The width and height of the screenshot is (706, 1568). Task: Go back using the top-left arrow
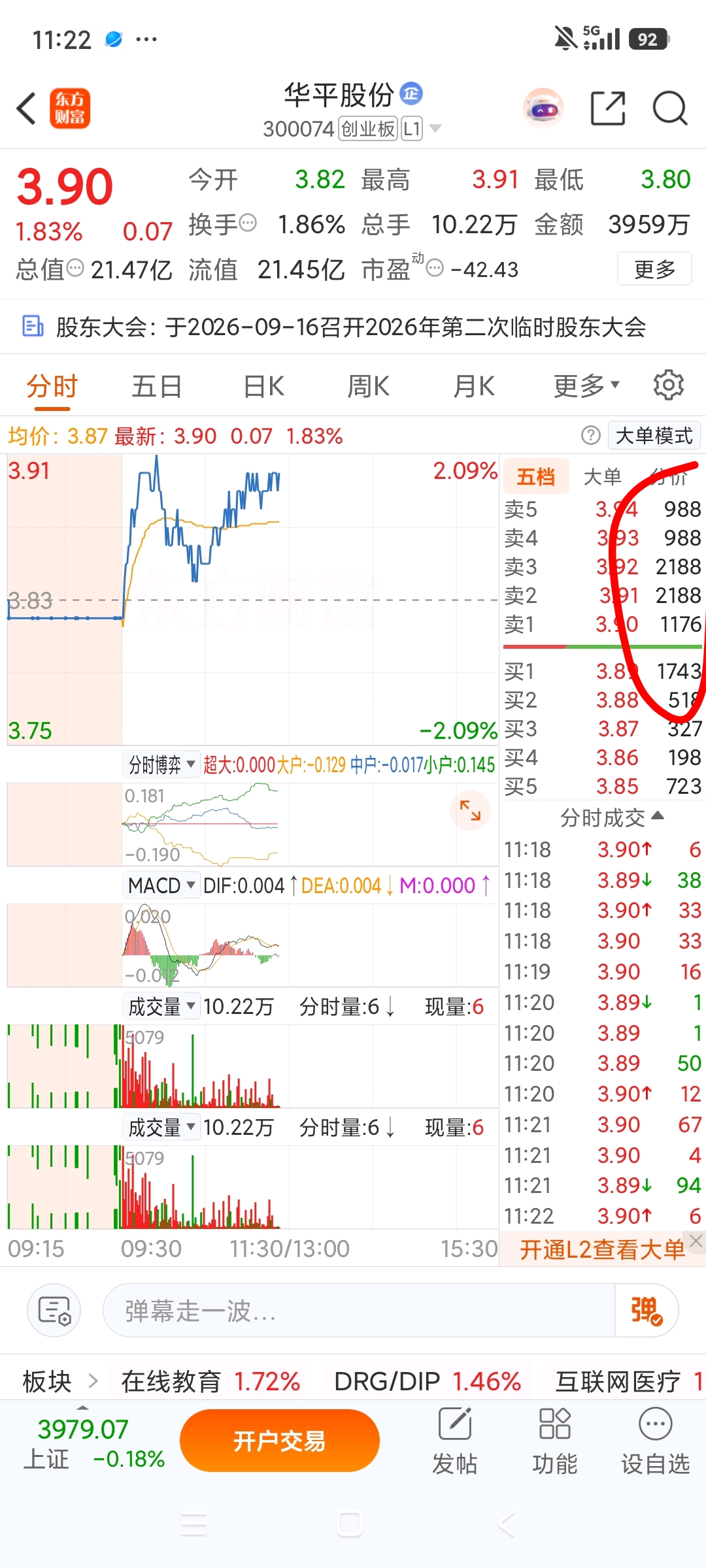click(x=26, y=108)
